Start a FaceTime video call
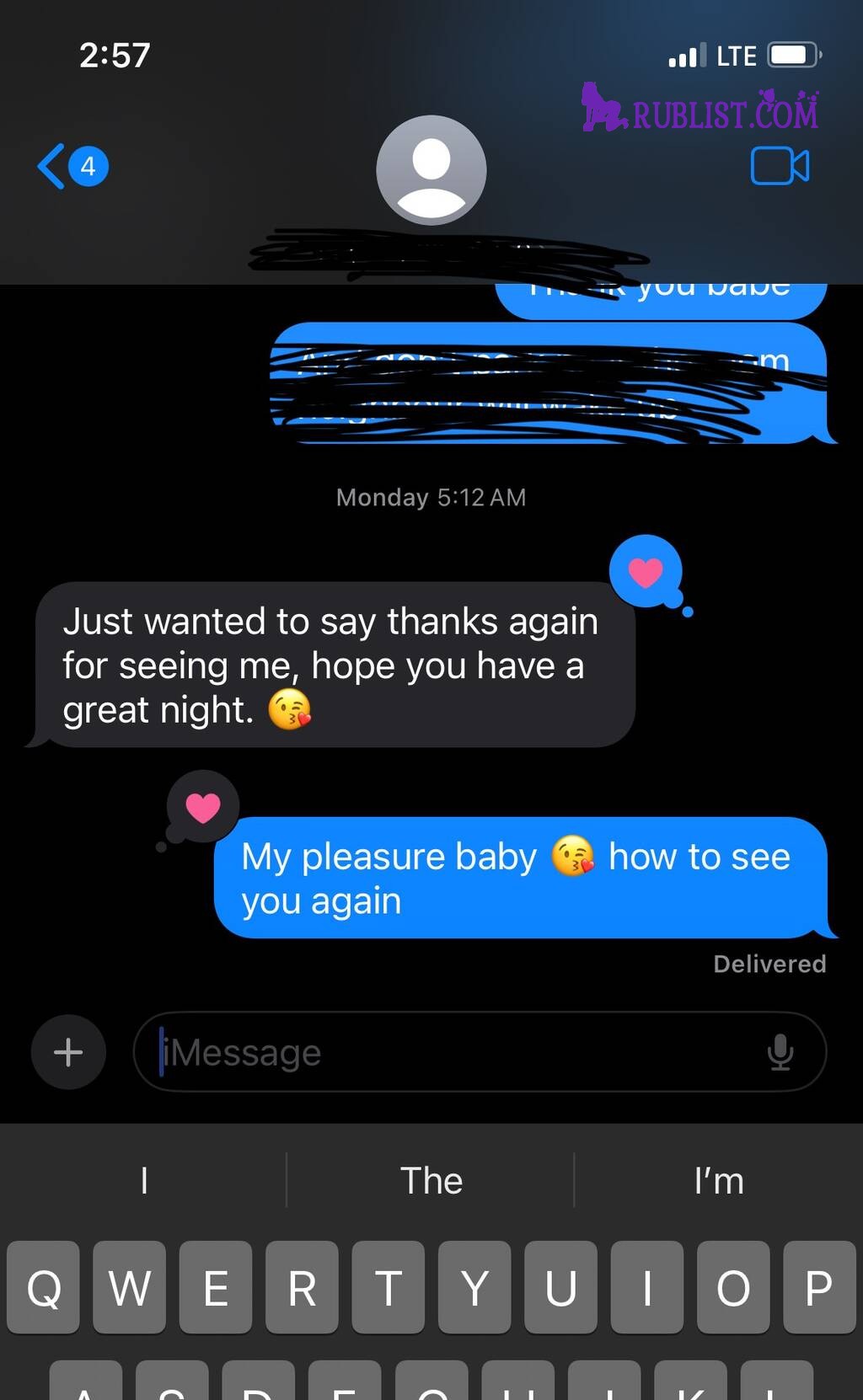This screenshot has width=863, height=1400. pos(780,166)
